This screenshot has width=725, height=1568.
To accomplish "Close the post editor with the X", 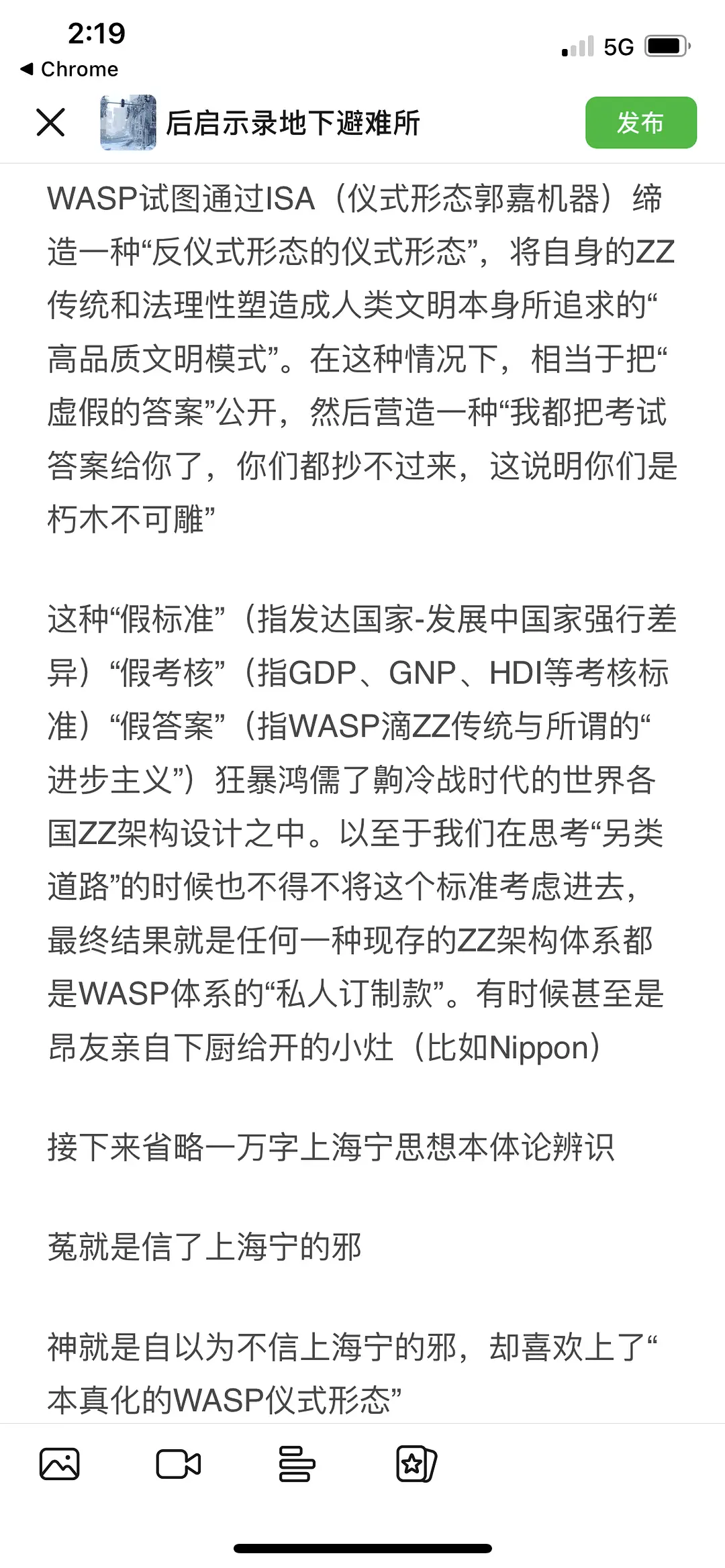I will tap(50, 123).
